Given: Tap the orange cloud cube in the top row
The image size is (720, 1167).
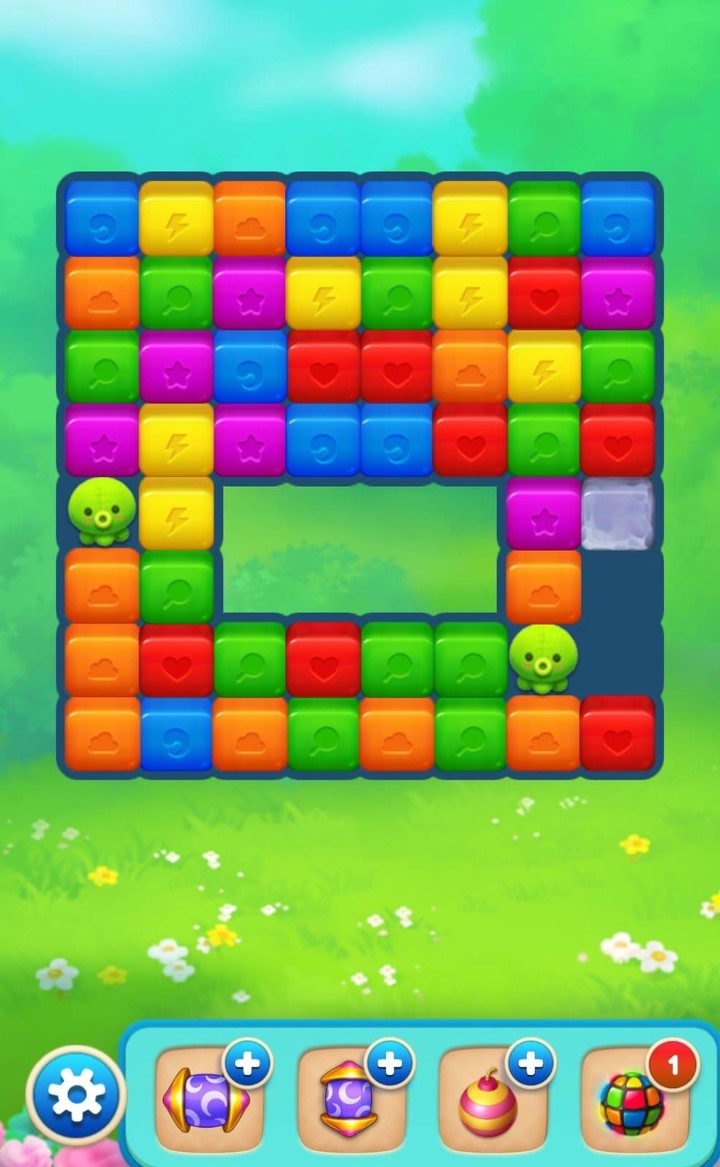Looking at the screenshot, I should click(x=249, y=224).
